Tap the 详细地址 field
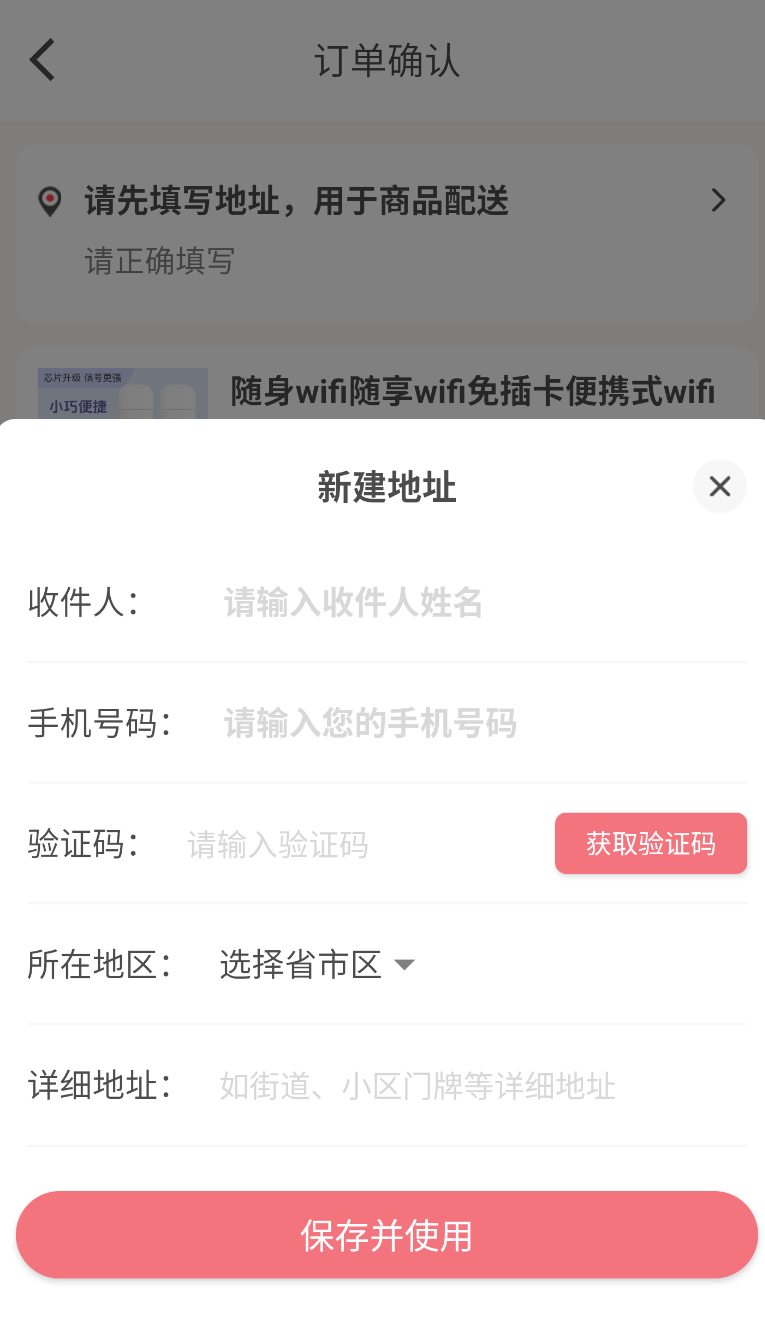This screenshot has width=765, height=1317. (482, 1086)
